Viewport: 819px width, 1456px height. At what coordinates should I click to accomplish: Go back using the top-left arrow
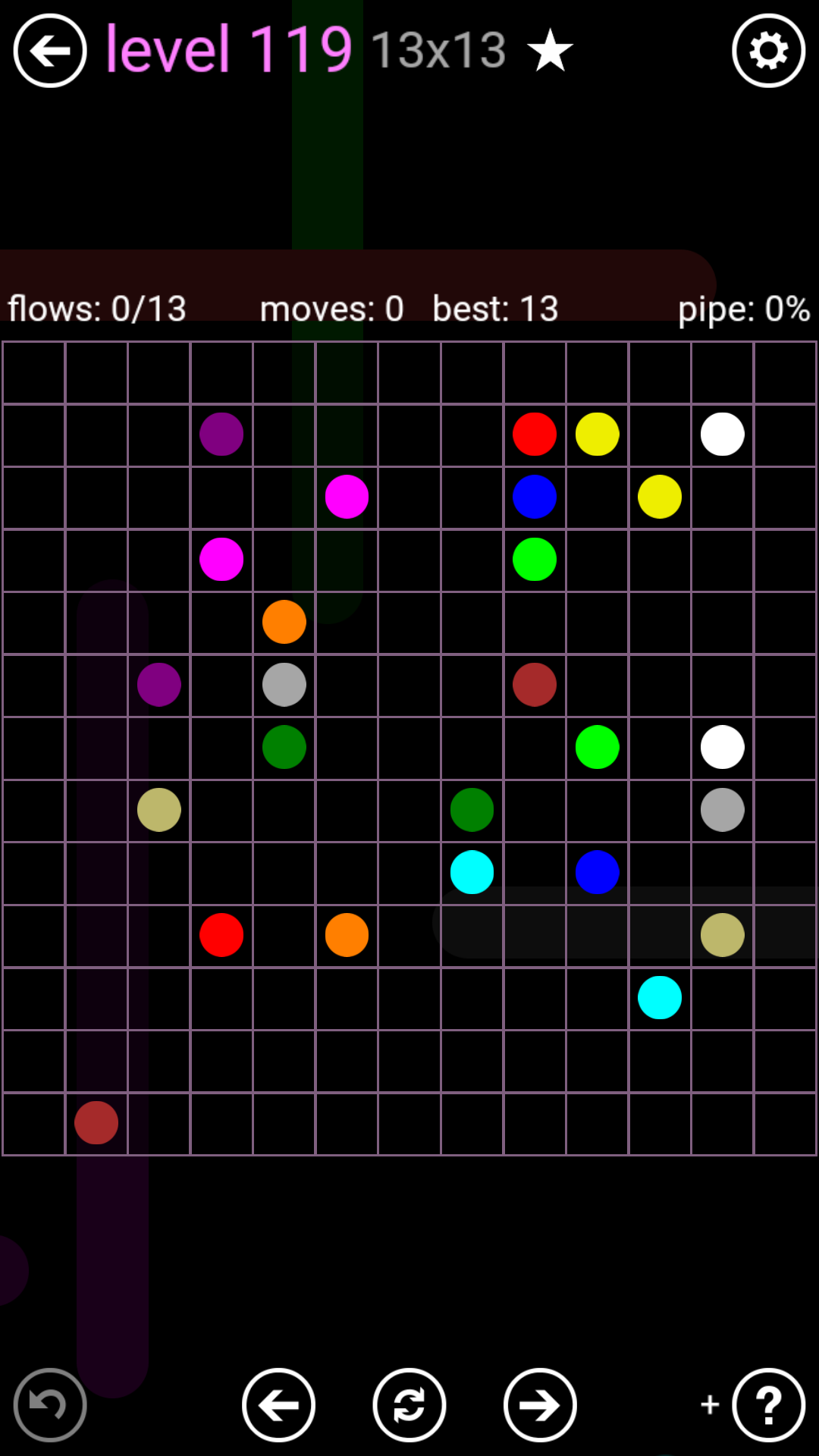(x=50, y=51)
